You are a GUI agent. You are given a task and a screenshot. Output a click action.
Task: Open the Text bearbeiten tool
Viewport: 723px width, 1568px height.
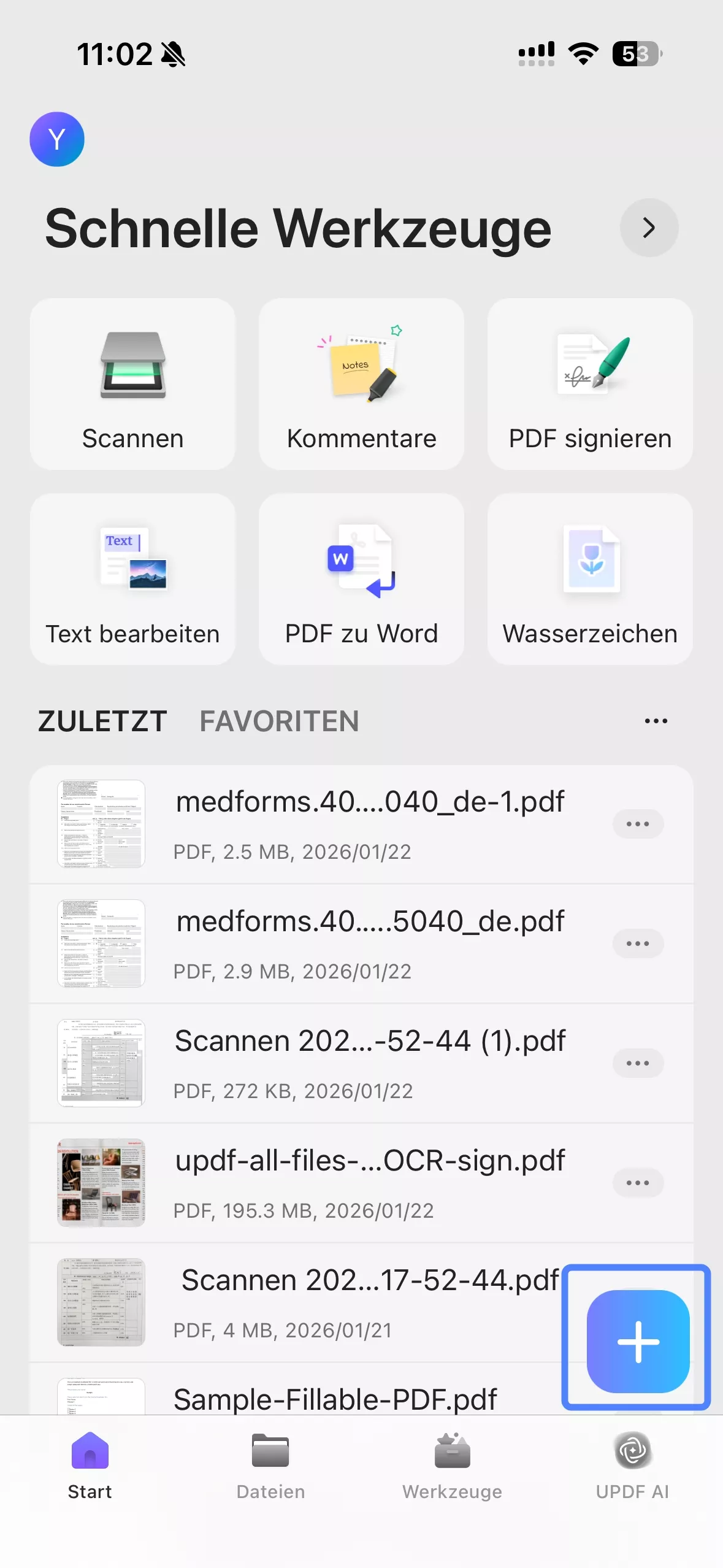click(x=132, y=580)
